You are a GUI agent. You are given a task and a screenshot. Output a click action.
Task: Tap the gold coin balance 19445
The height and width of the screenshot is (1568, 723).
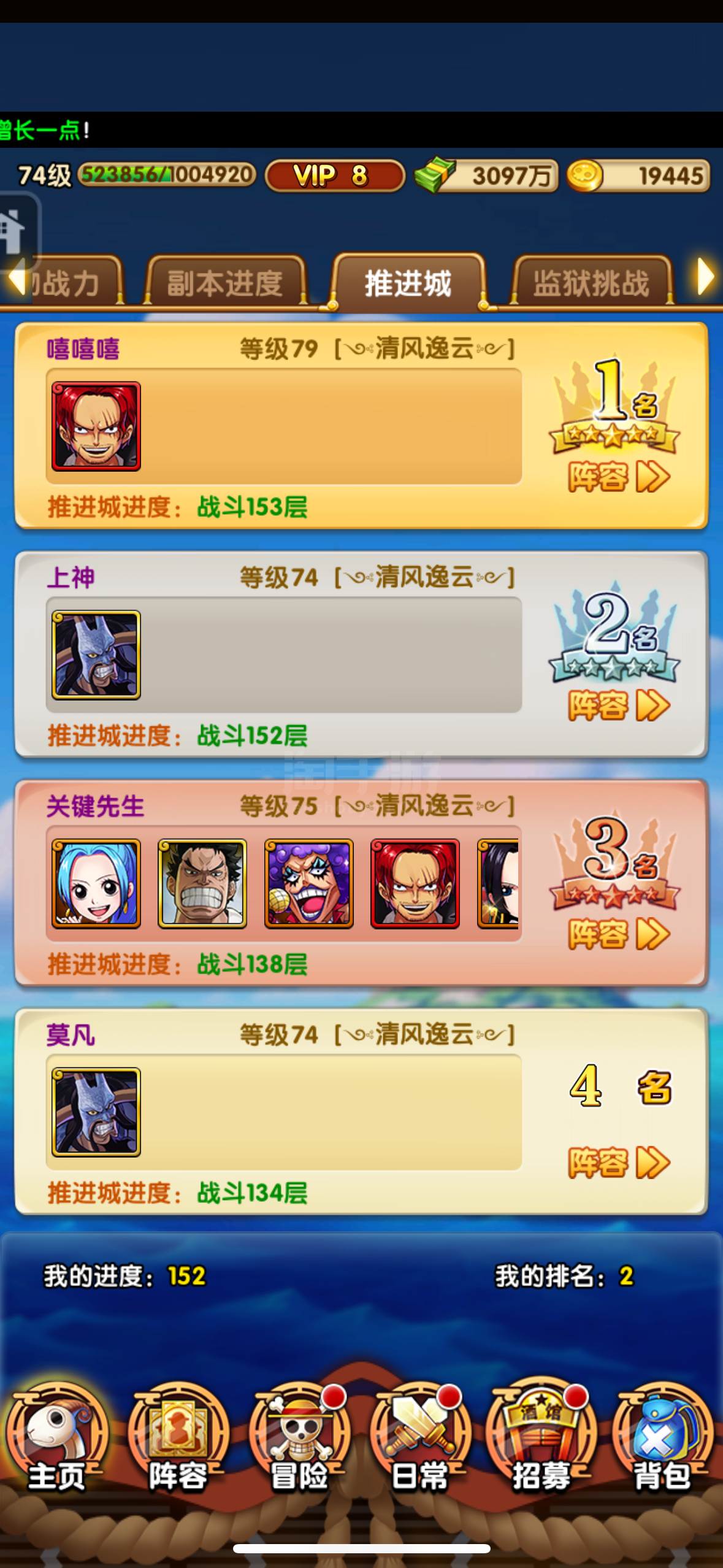638,176
